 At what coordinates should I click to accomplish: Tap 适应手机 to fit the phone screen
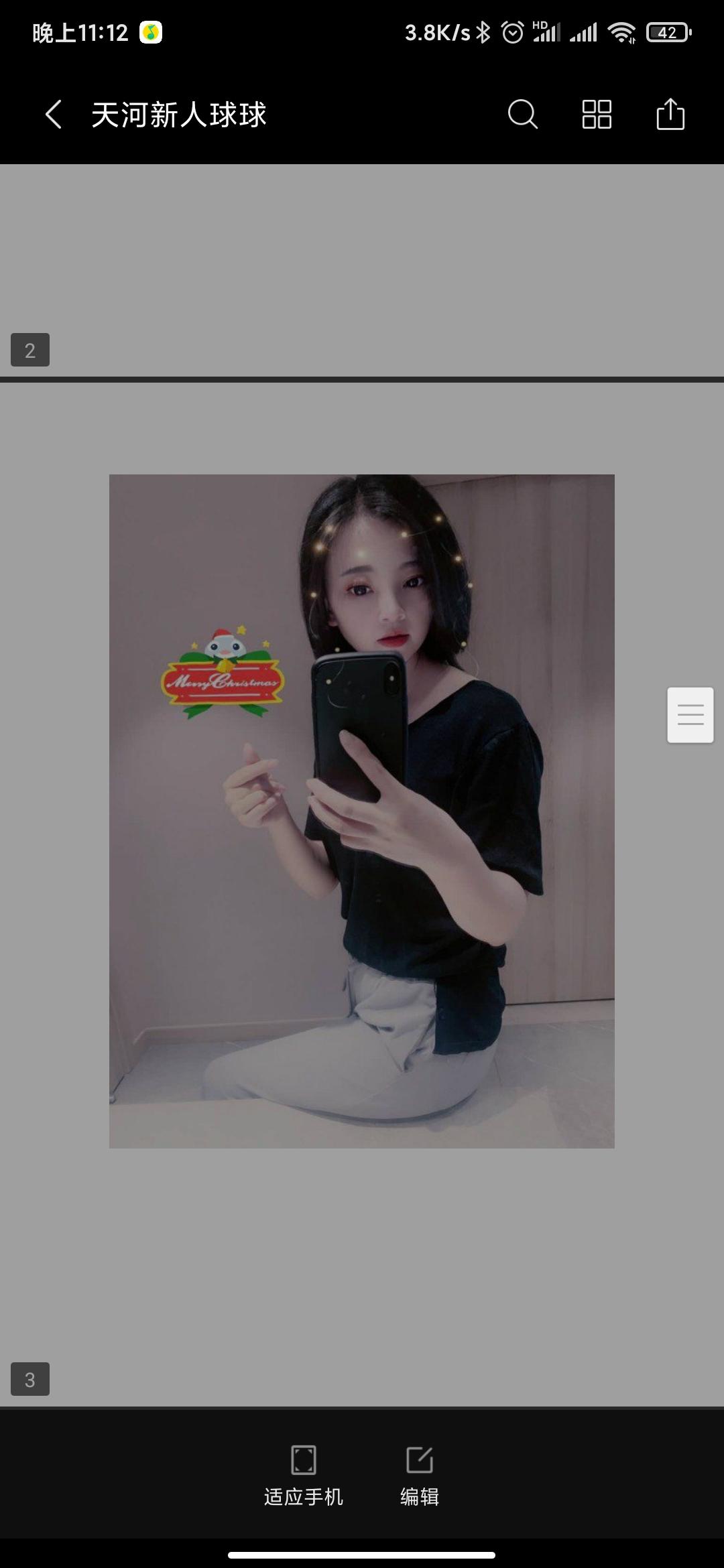[x=304, y=1476]
